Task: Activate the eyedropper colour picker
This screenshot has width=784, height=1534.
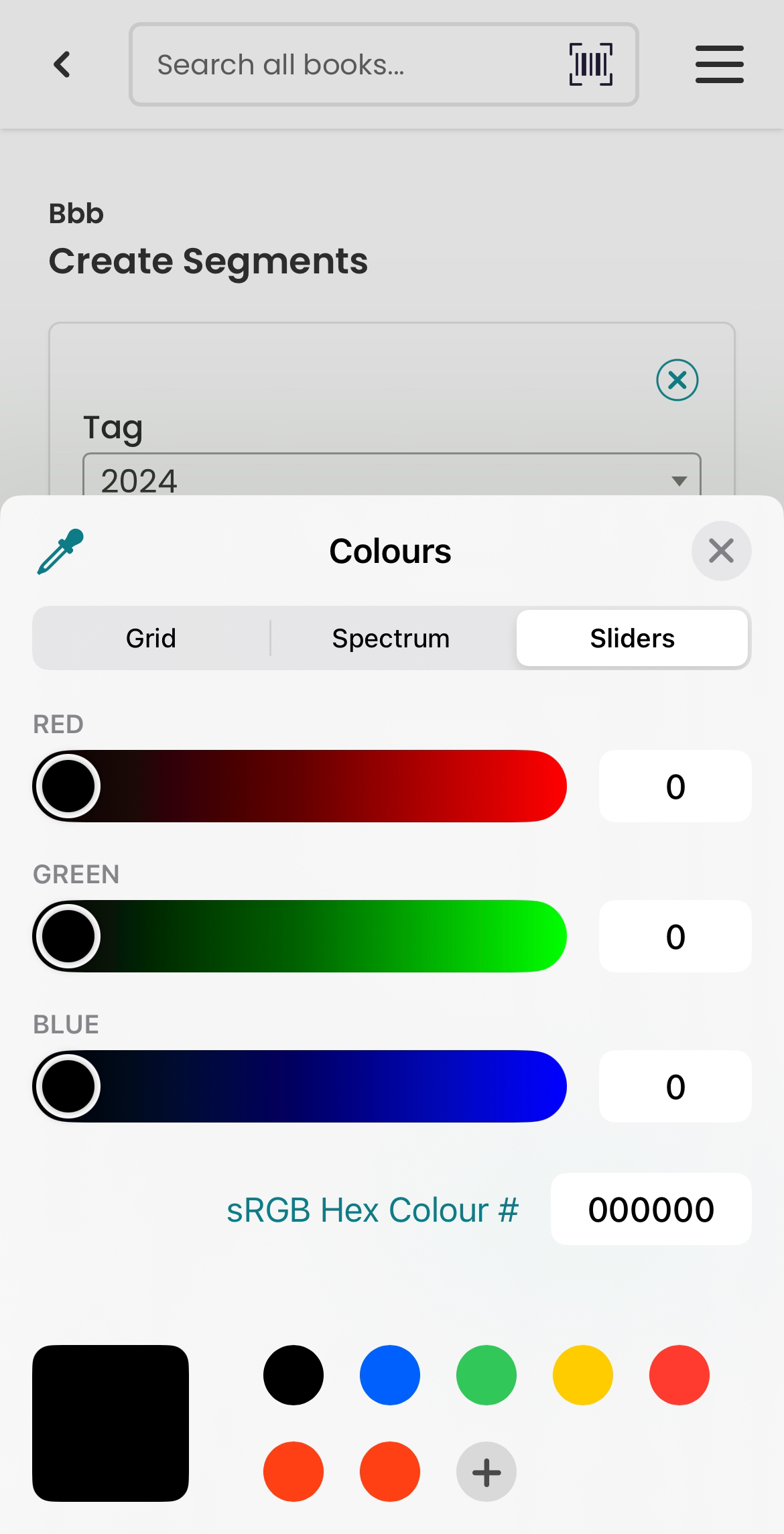Action: (60, 552)
